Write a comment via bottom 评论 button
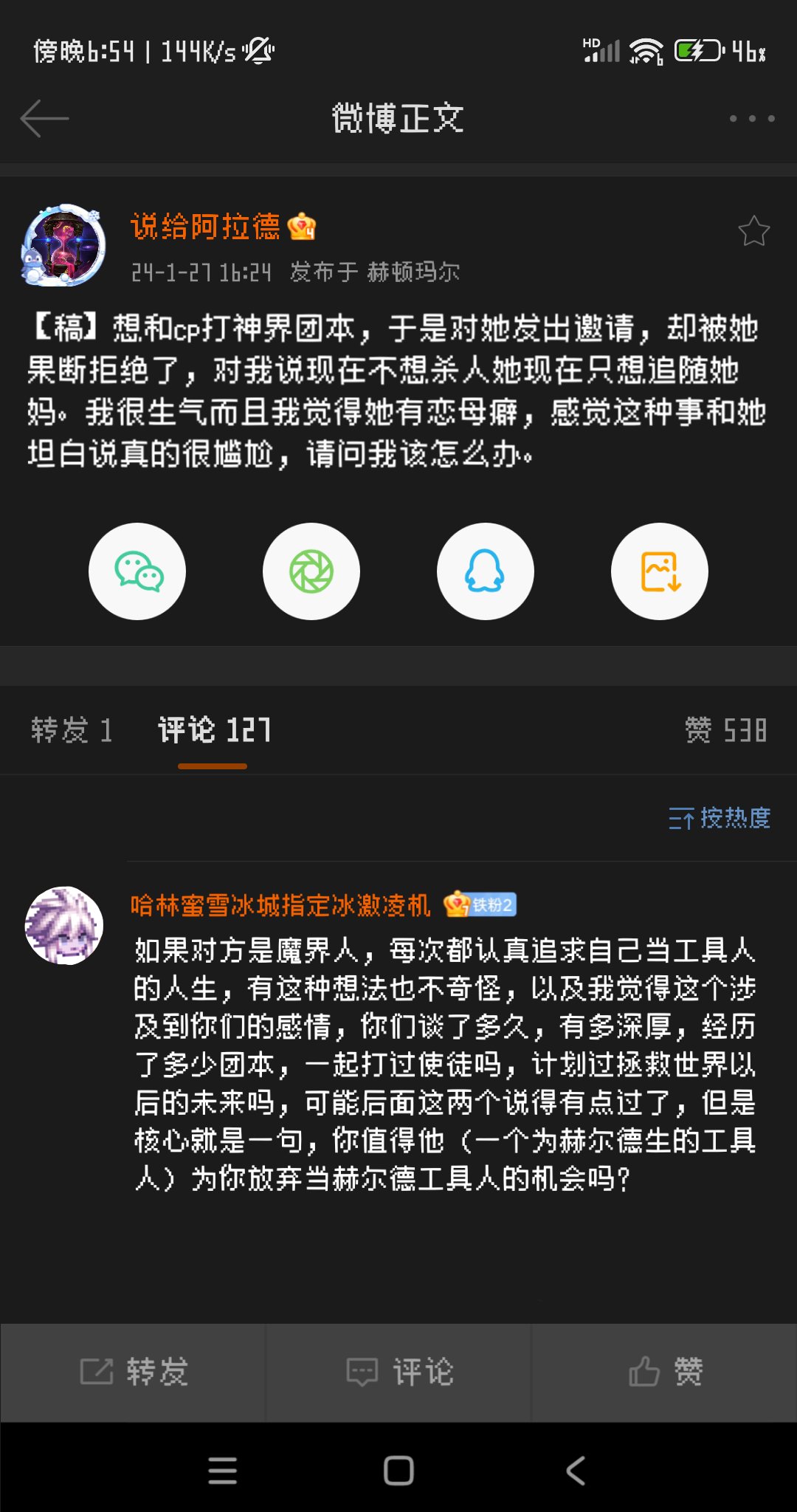This screenshot has width=797, height=1512. pyautogui.click(x=398, y=1372)
